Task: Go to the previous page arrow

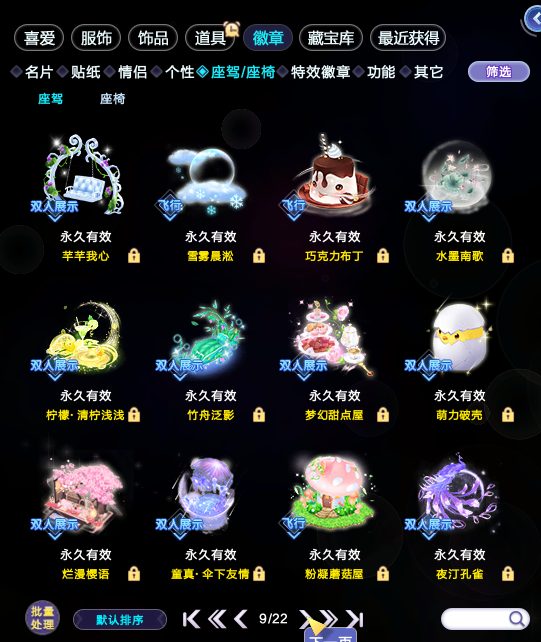Action: (x=241, y=619)
